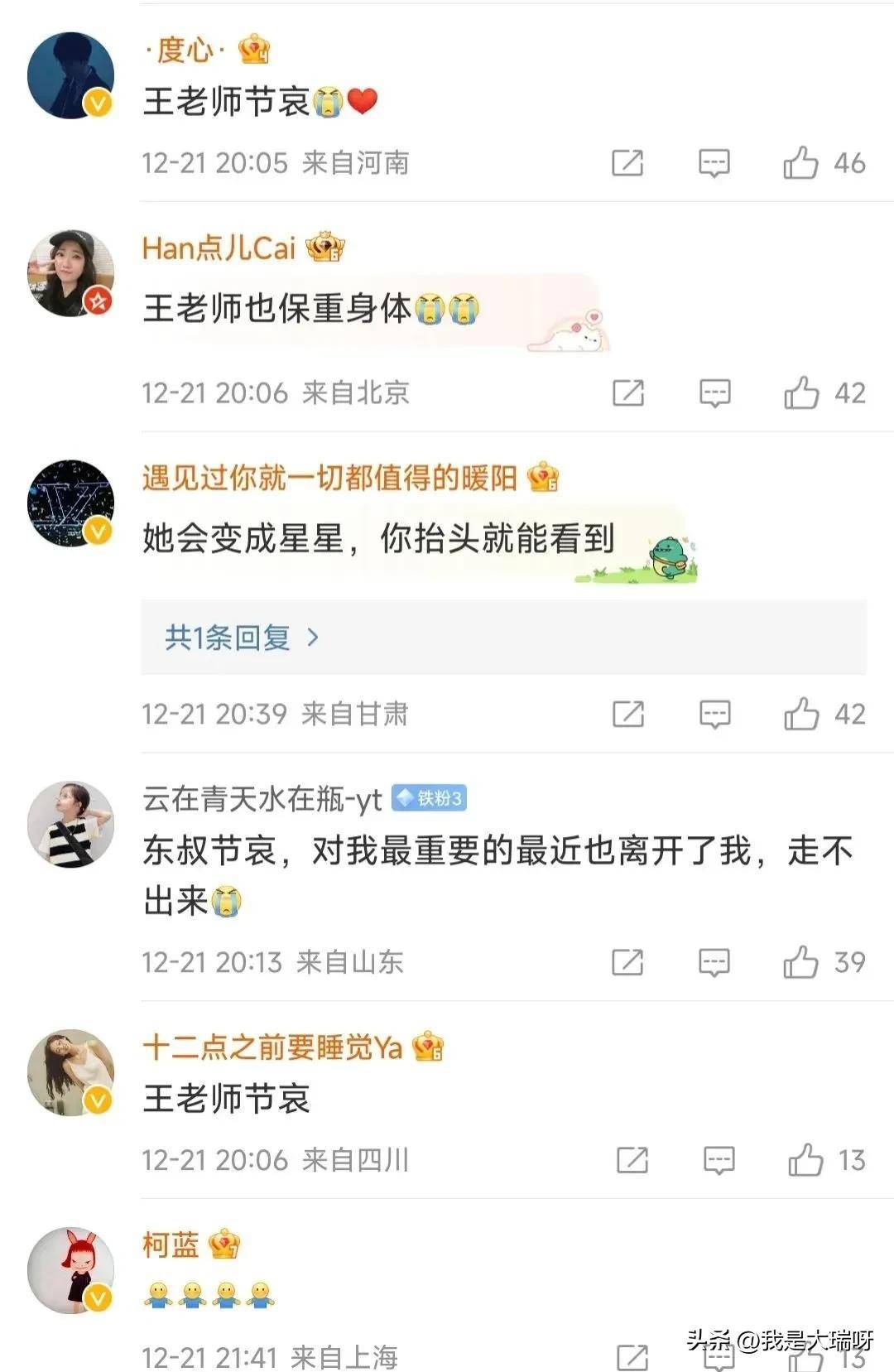Click the share icon on ·度心·'s comment
Viewport: 894px width, 1372px height.
click(x=629, y=162)
